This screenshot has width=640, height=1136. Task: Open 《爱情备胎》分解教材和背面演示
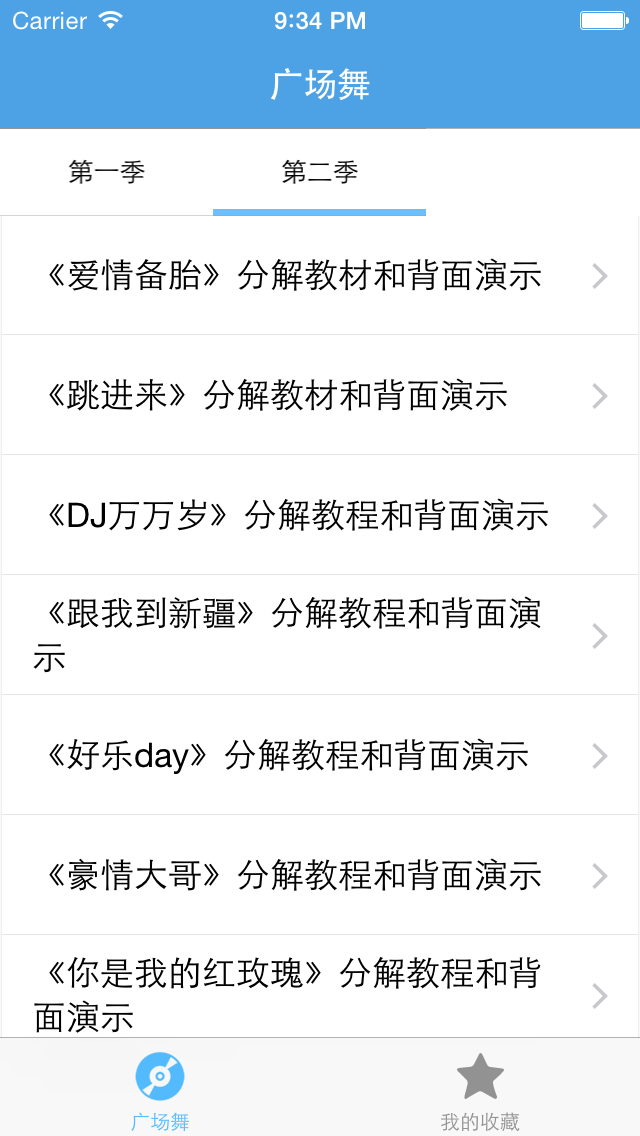[x=320, y=276]
